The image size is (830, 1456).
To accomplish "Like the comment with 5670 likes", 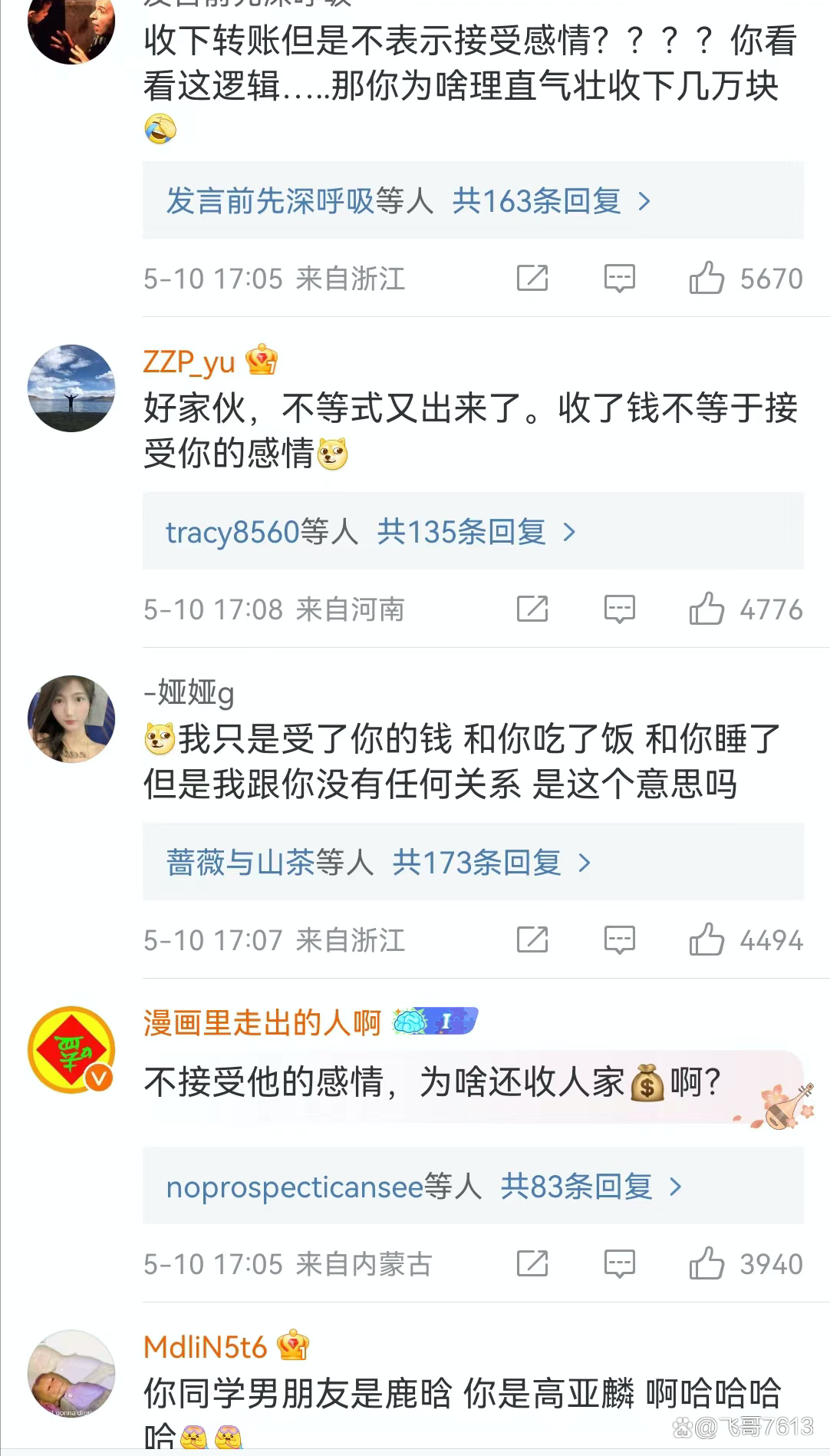I will click(x=706, y=278).
